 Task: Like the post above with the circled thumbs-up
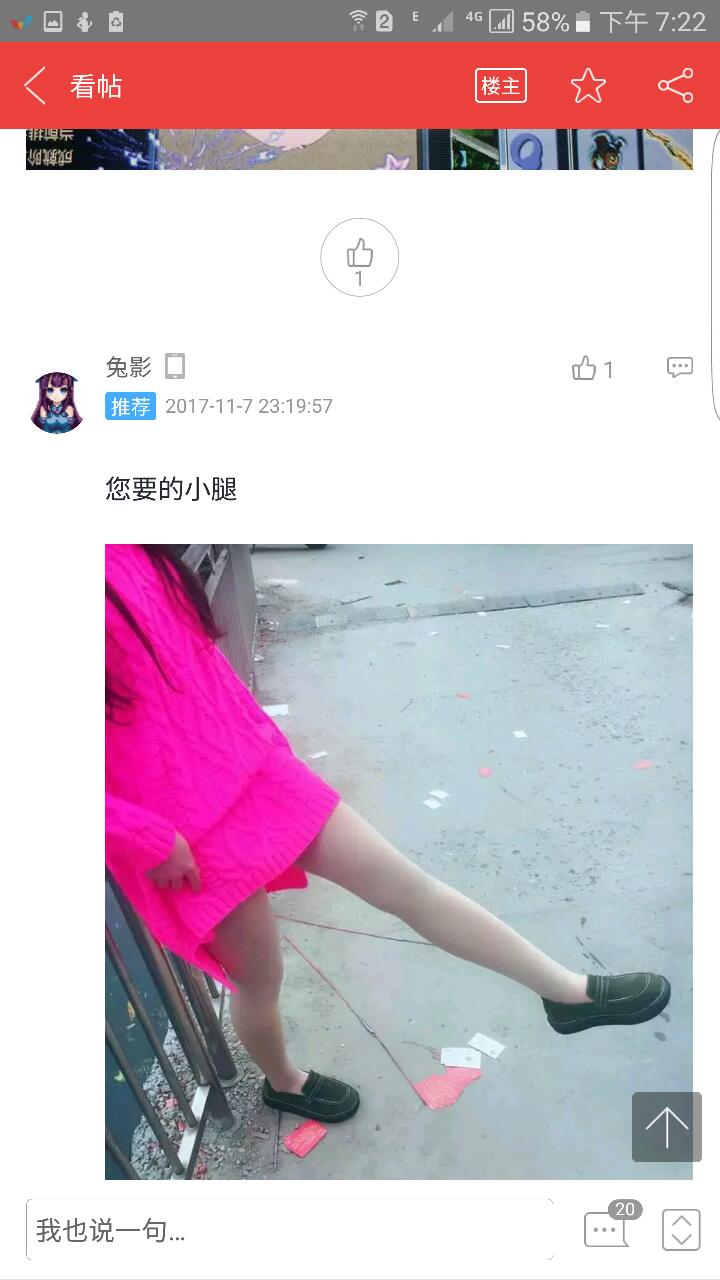(359, 258)
